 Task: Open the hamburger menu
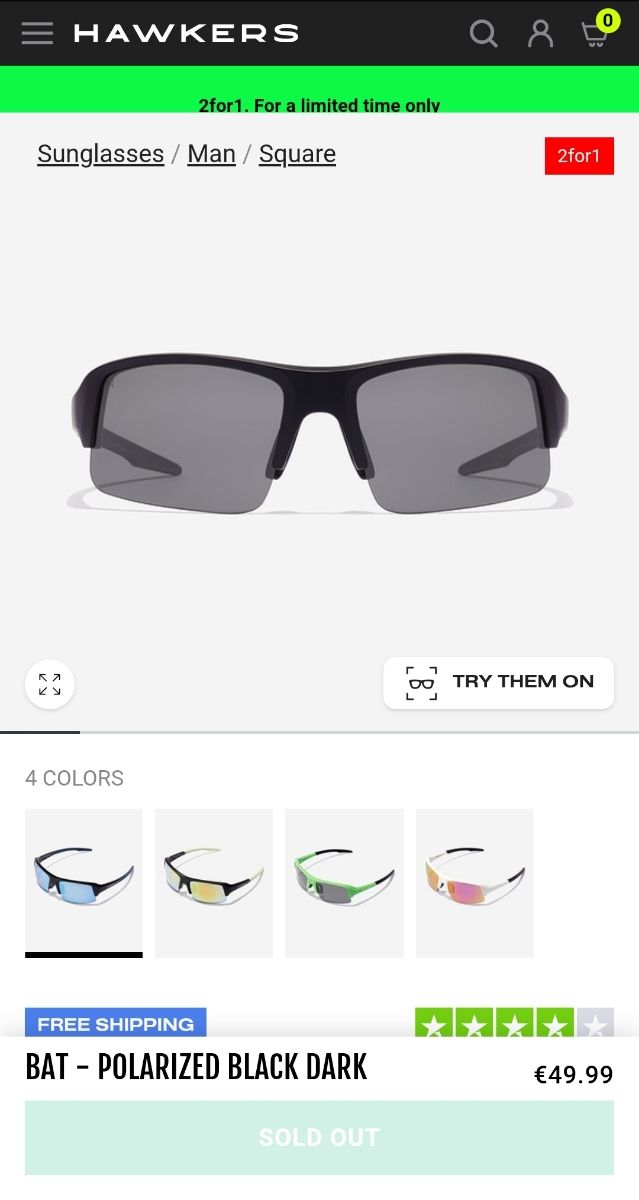coord(37,33)
